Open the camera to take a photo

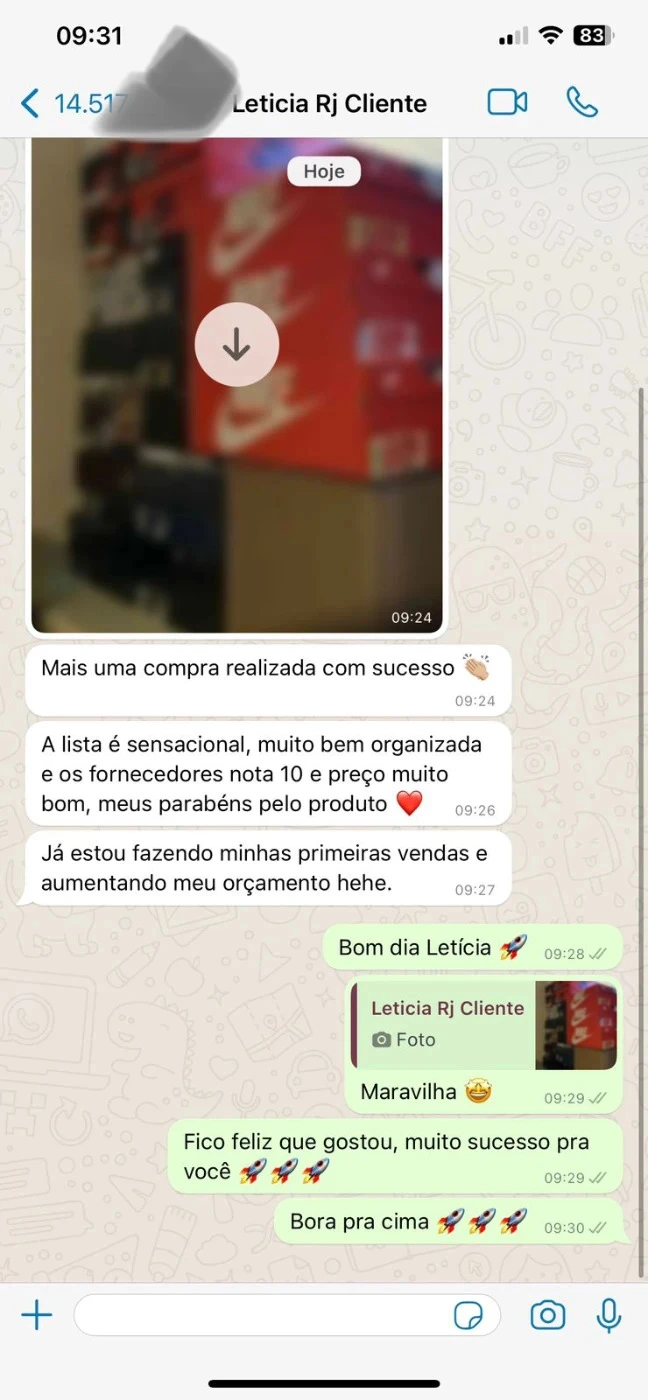pos(547,1315)
